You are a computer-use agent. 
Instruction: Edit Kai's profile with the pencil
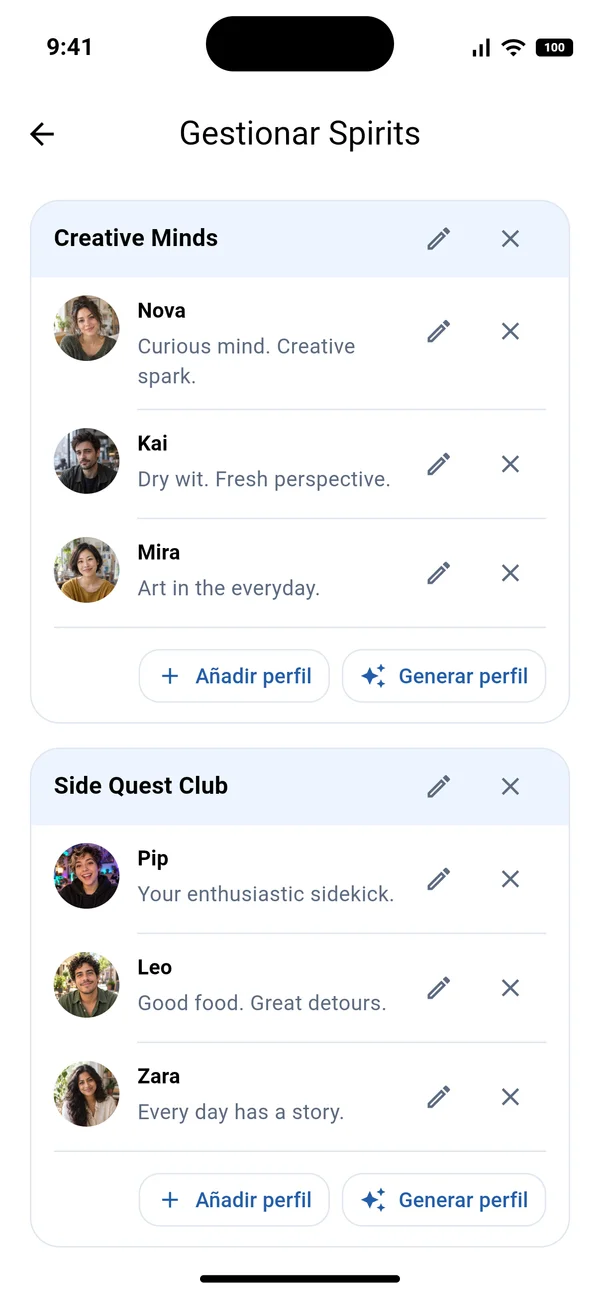[439, 464]
